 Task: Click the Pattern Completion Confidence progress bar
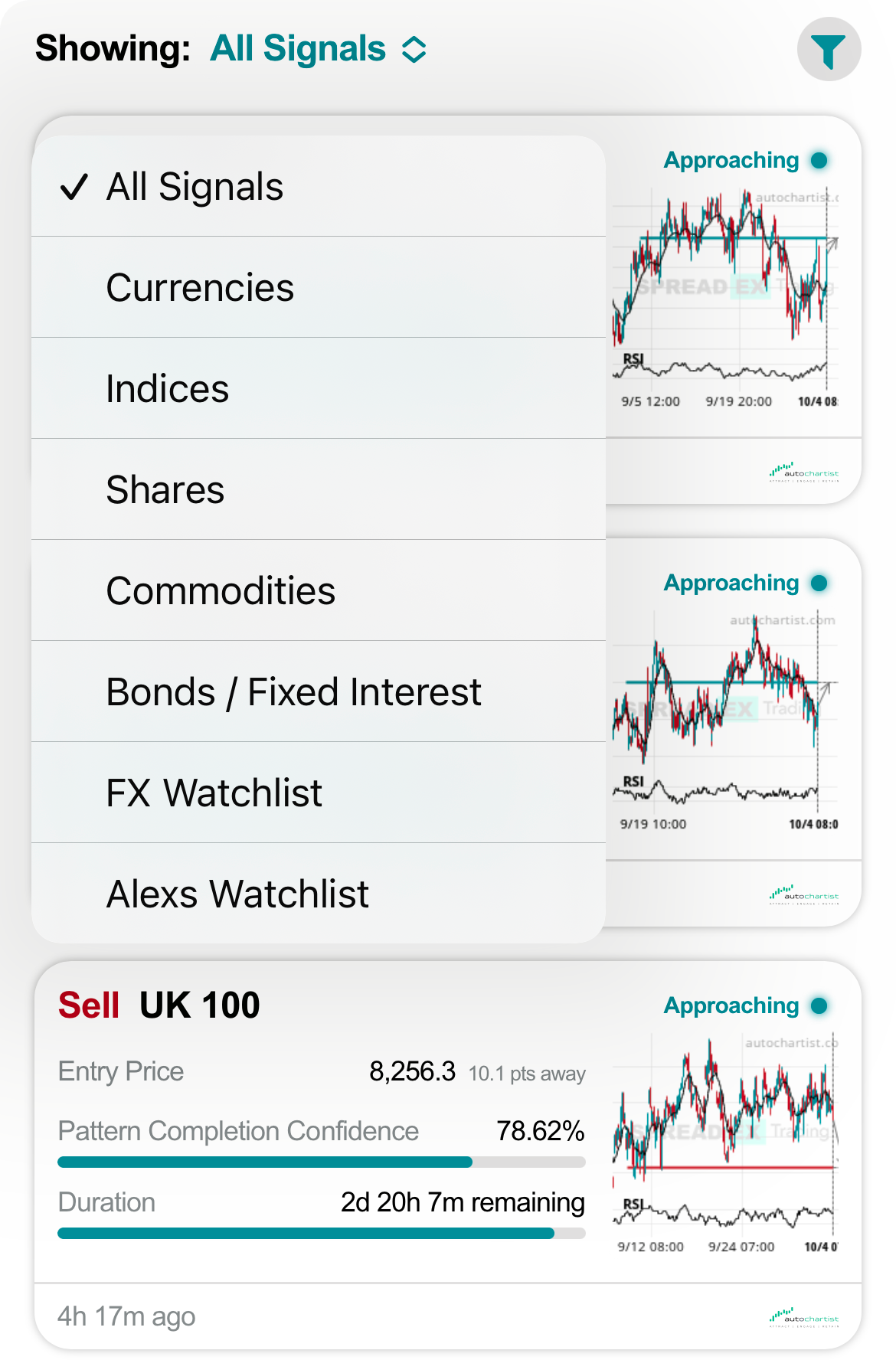[322, 1161]
